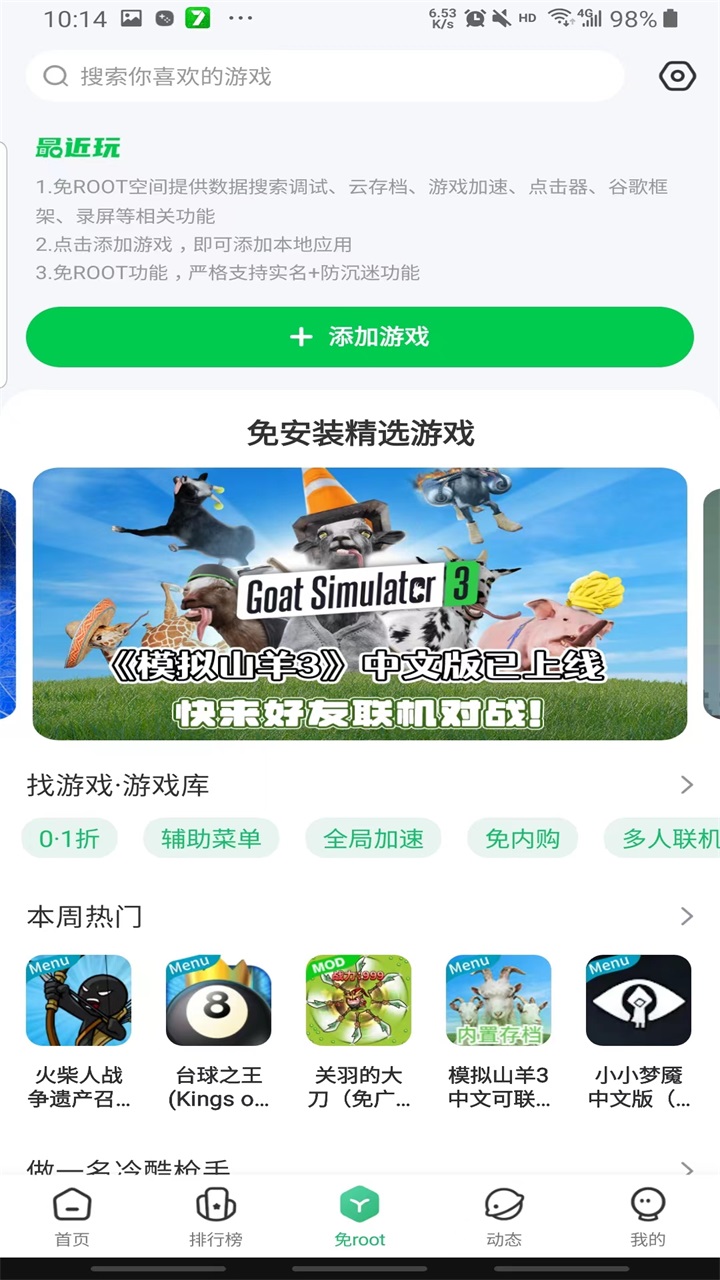
Task: Go to the 动态 tab
Action: pos(504,1217)
